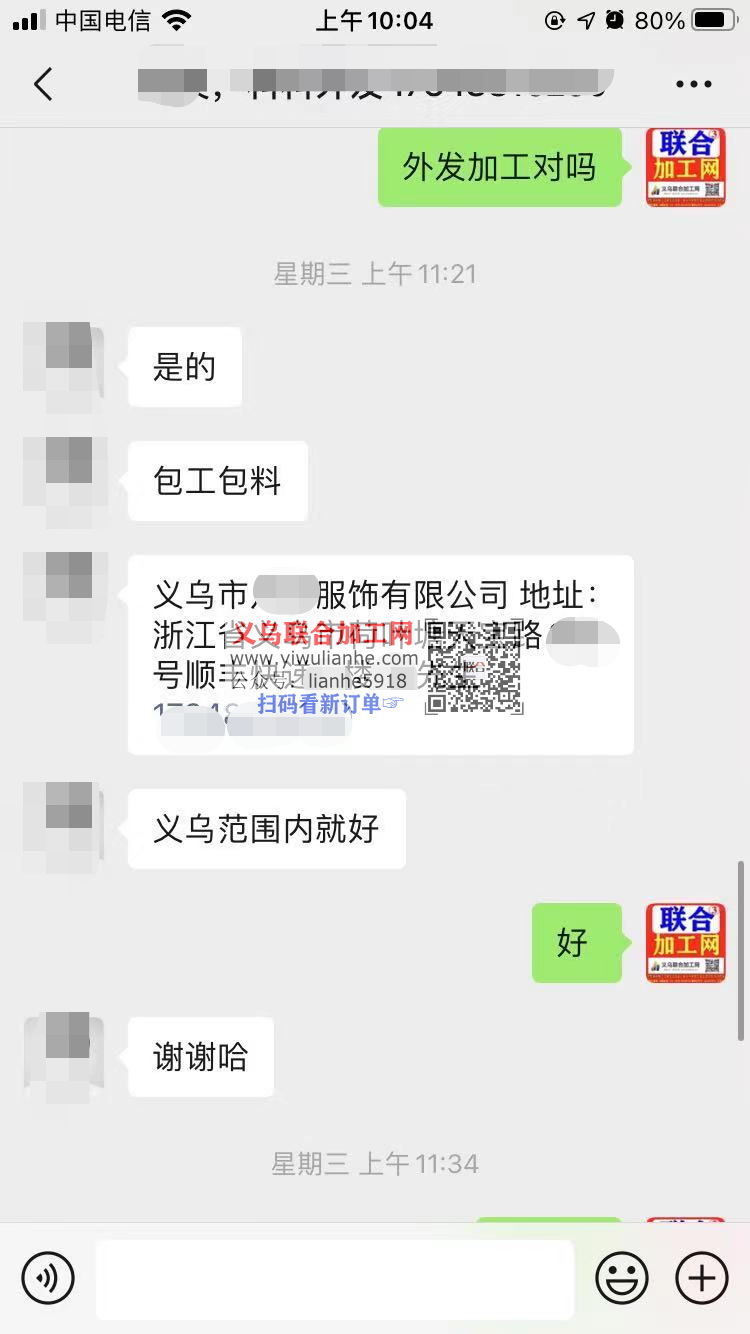
Task: Open my avatar beside the 好 message
Action: (685, 942)
